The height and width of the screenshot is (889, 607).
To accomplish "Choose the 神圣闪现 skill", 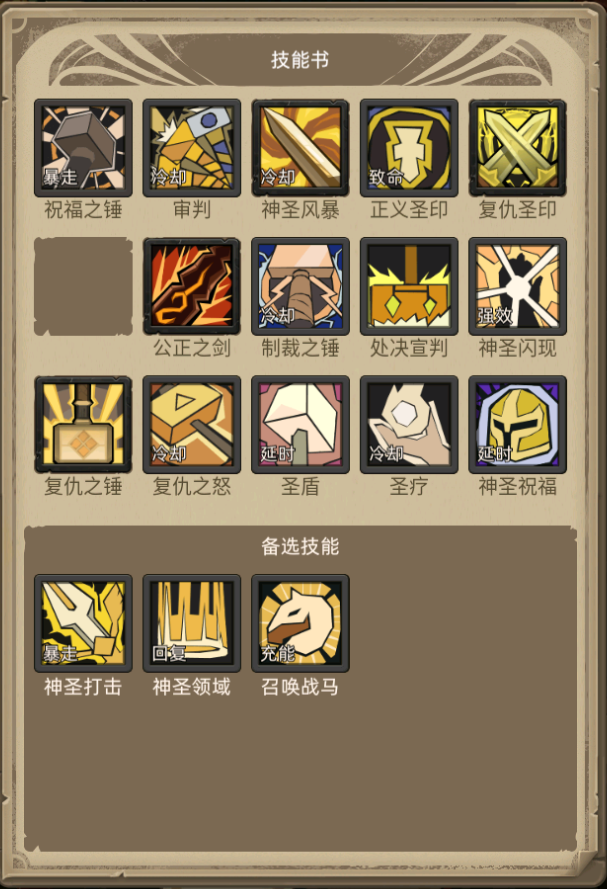I will 517,286.
